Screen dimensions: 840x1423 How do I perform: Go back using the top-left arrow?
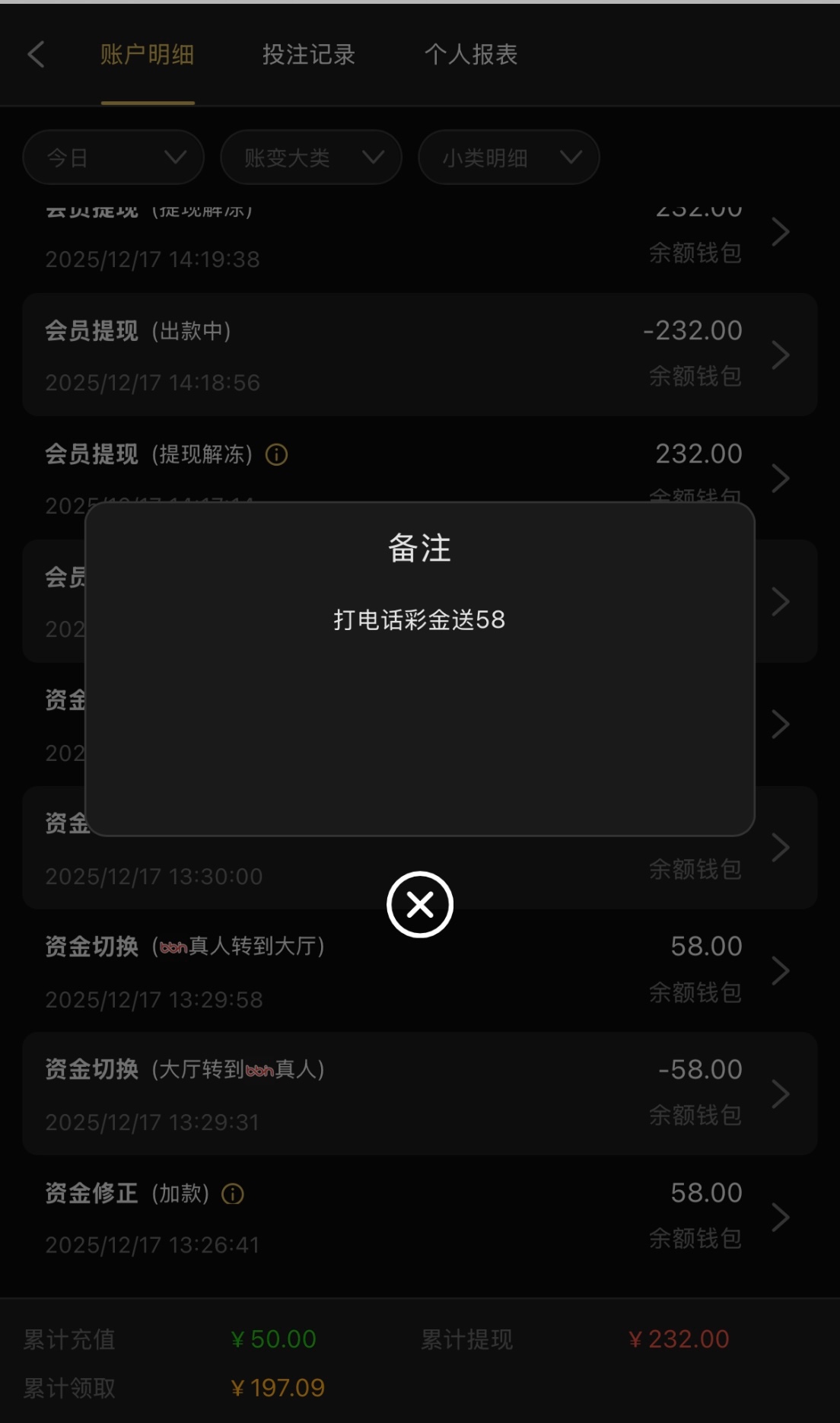click(x=36, y=55)
